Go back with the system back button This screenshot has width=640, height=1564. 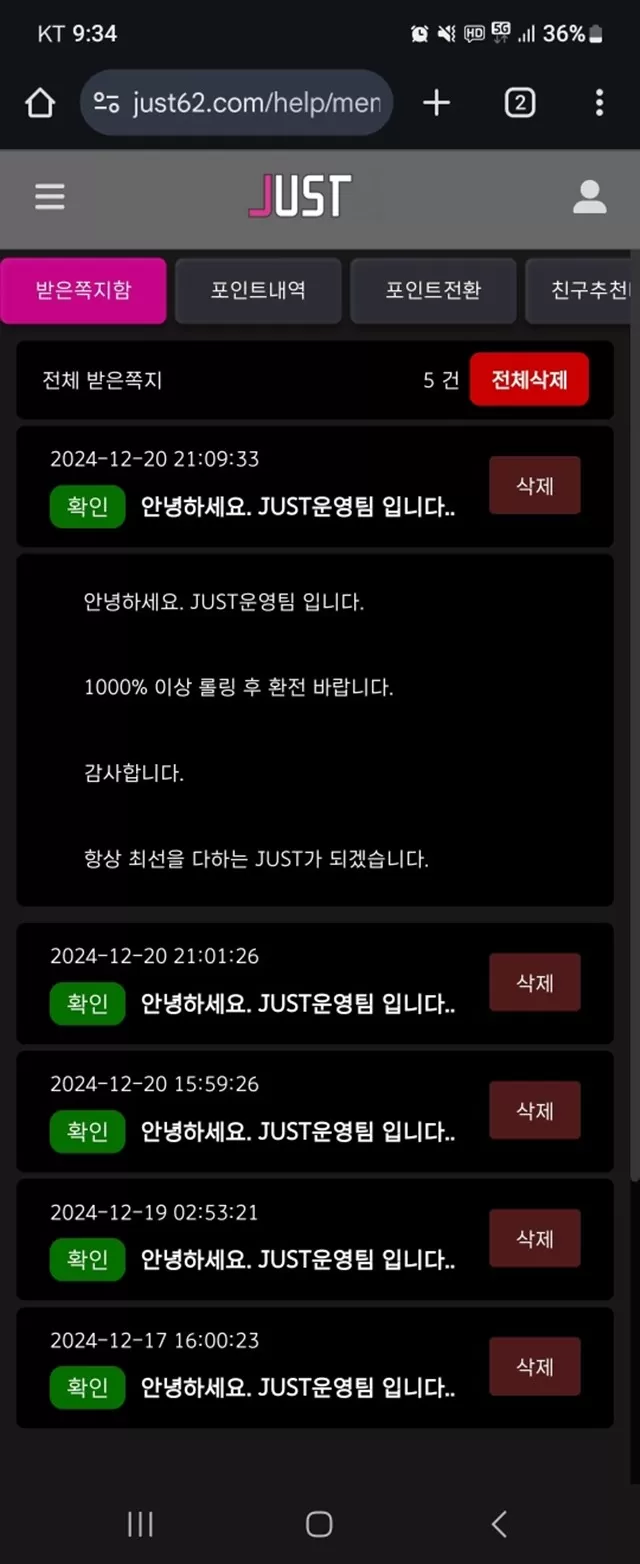click(x=499, y=1524)
